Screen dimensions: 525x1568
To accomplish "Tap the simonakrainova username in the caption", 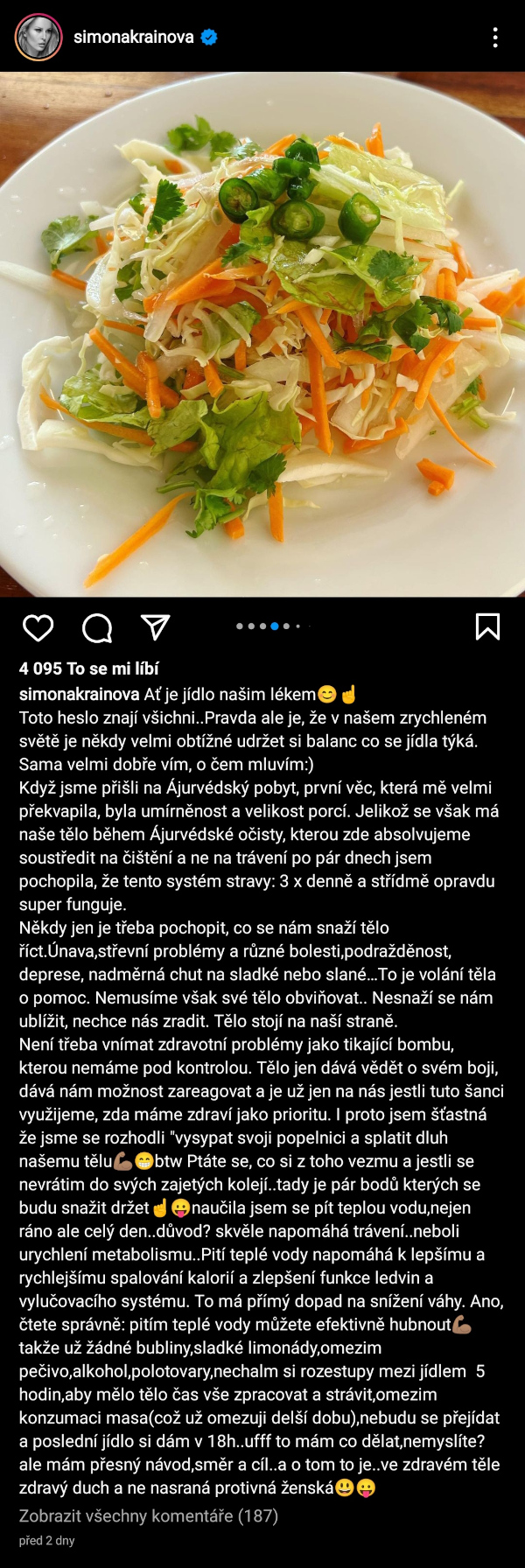I will click(x=79, y=695).
